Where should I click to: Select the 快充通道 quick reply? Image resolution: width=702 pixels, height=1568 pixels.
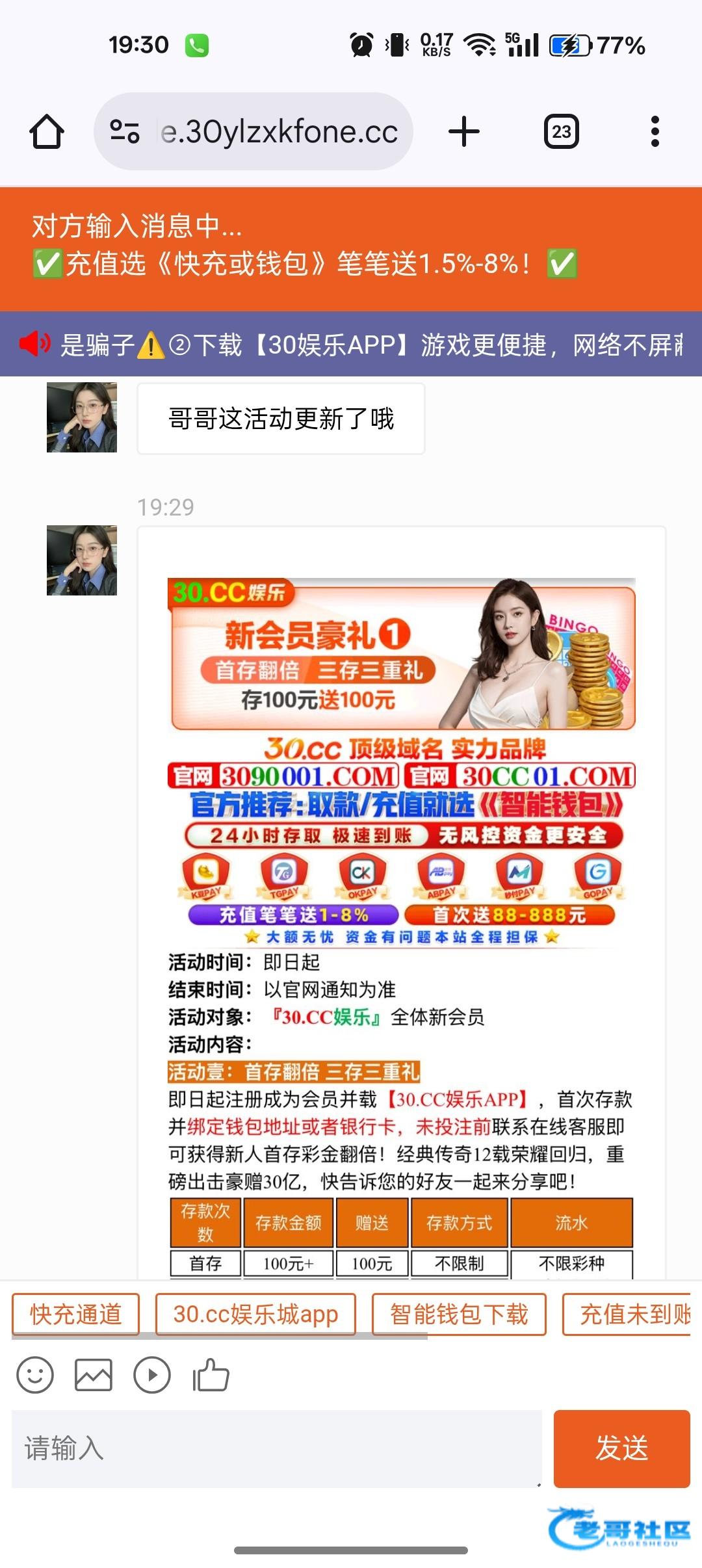click(76, 1314)
